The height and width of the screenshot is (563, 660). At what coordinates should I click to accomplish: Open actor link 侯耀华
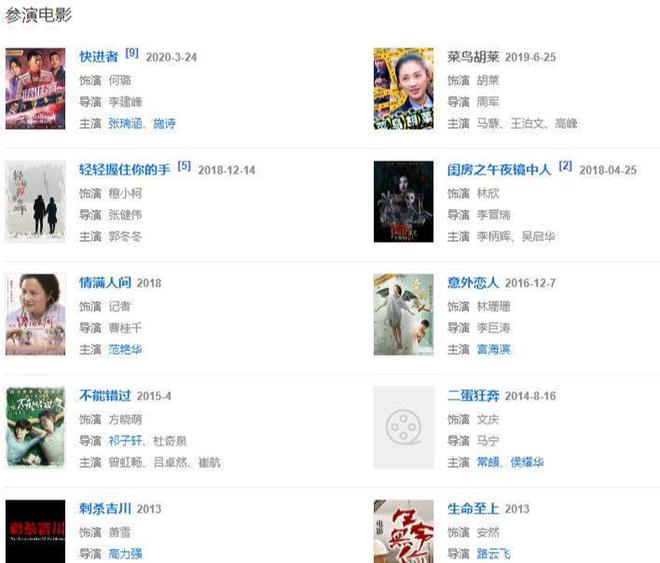[x=527, y=462]
